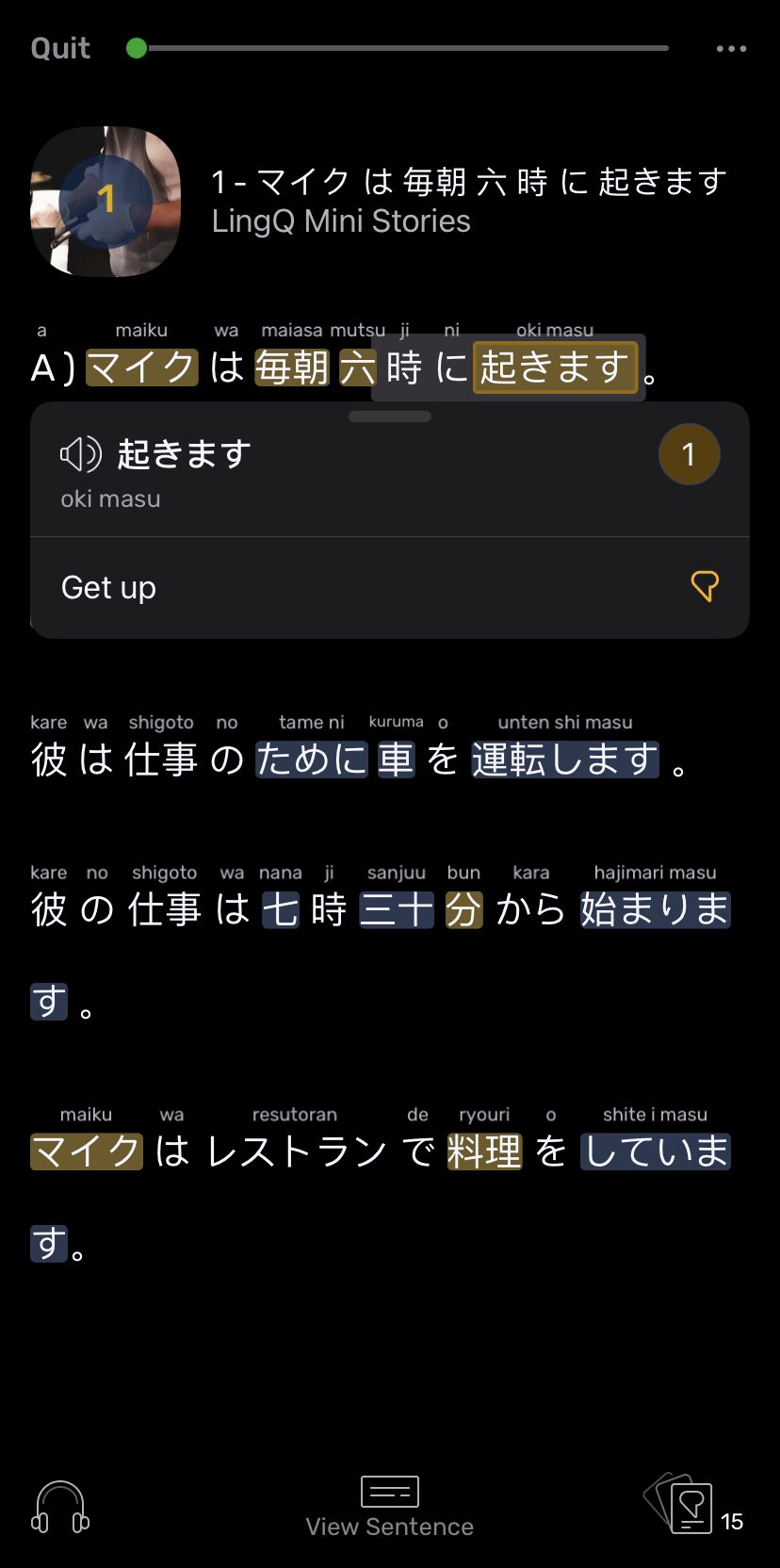Quit the lesson
The height and width of the screenshot is (1568, 780).
(x=60, y=48)
